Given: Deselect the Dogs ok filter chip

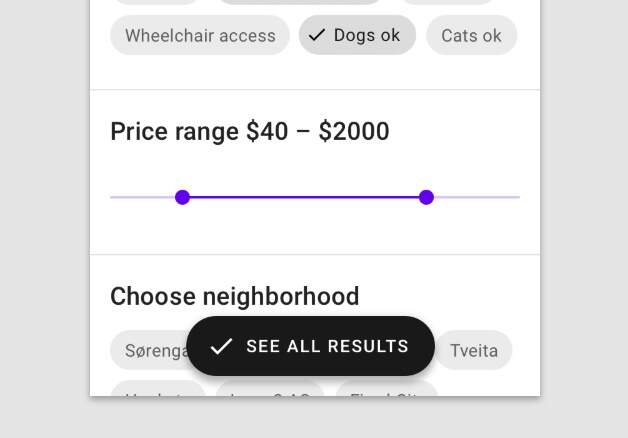Looking at the screenshot, I should (x=357, y=36).
